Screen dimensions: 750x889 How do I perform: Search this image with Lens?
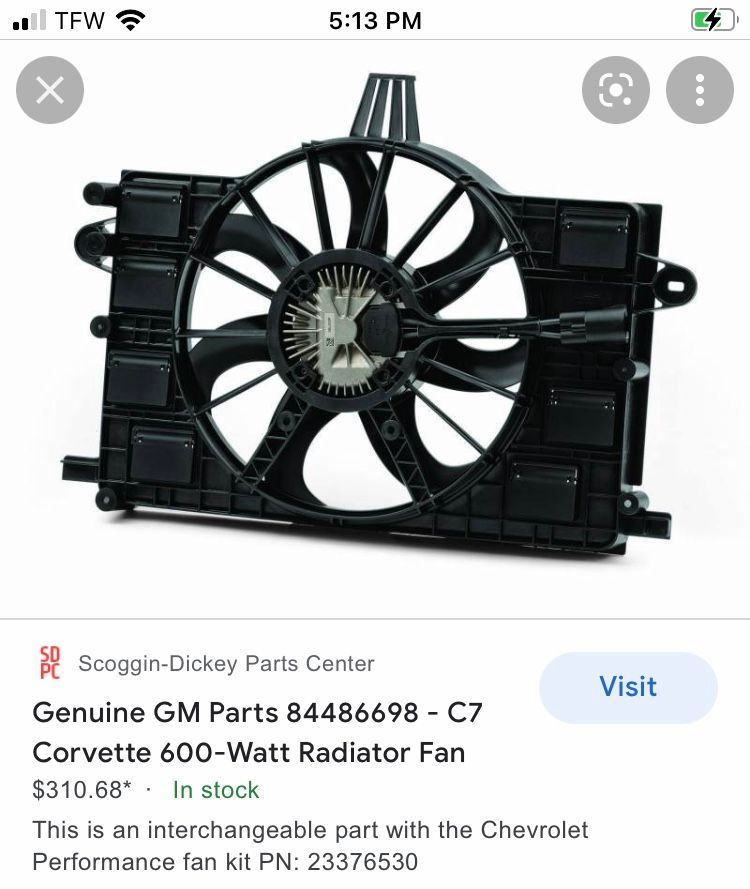pyautogui.click(x=615, y=91)
